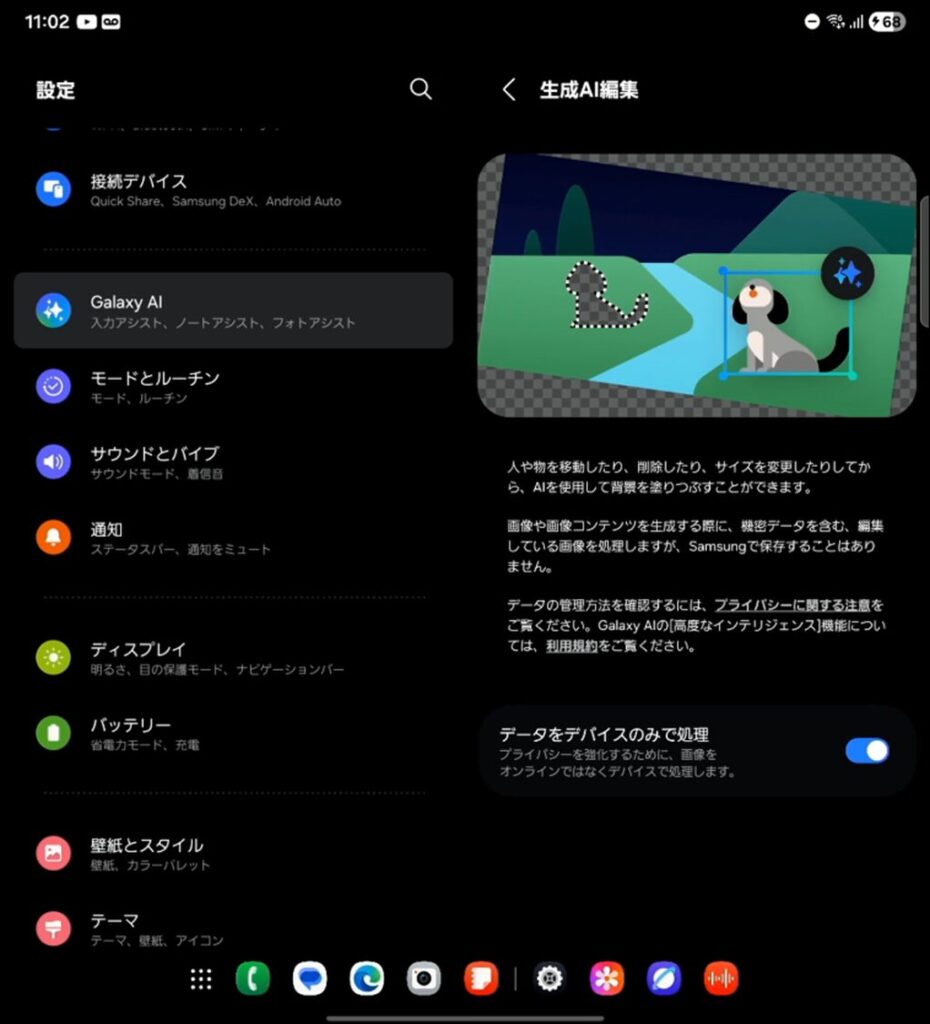The height and width of the screenshot is (1024, 930).
Task: Launch Camera app from taskbar
Action: pos(424,979)
